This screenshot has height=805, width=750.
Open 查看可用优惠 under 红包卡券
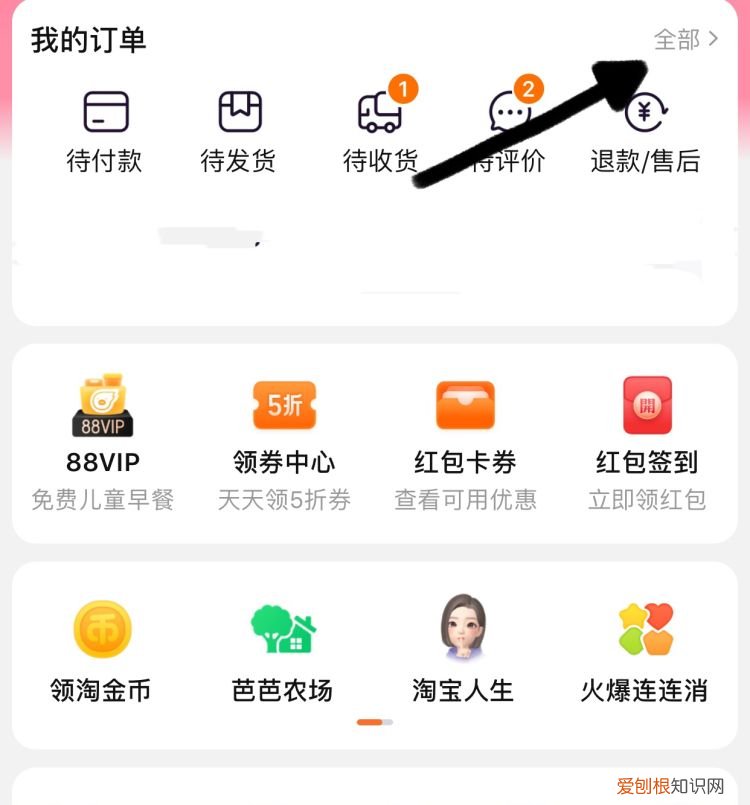(x=466, y=500)
